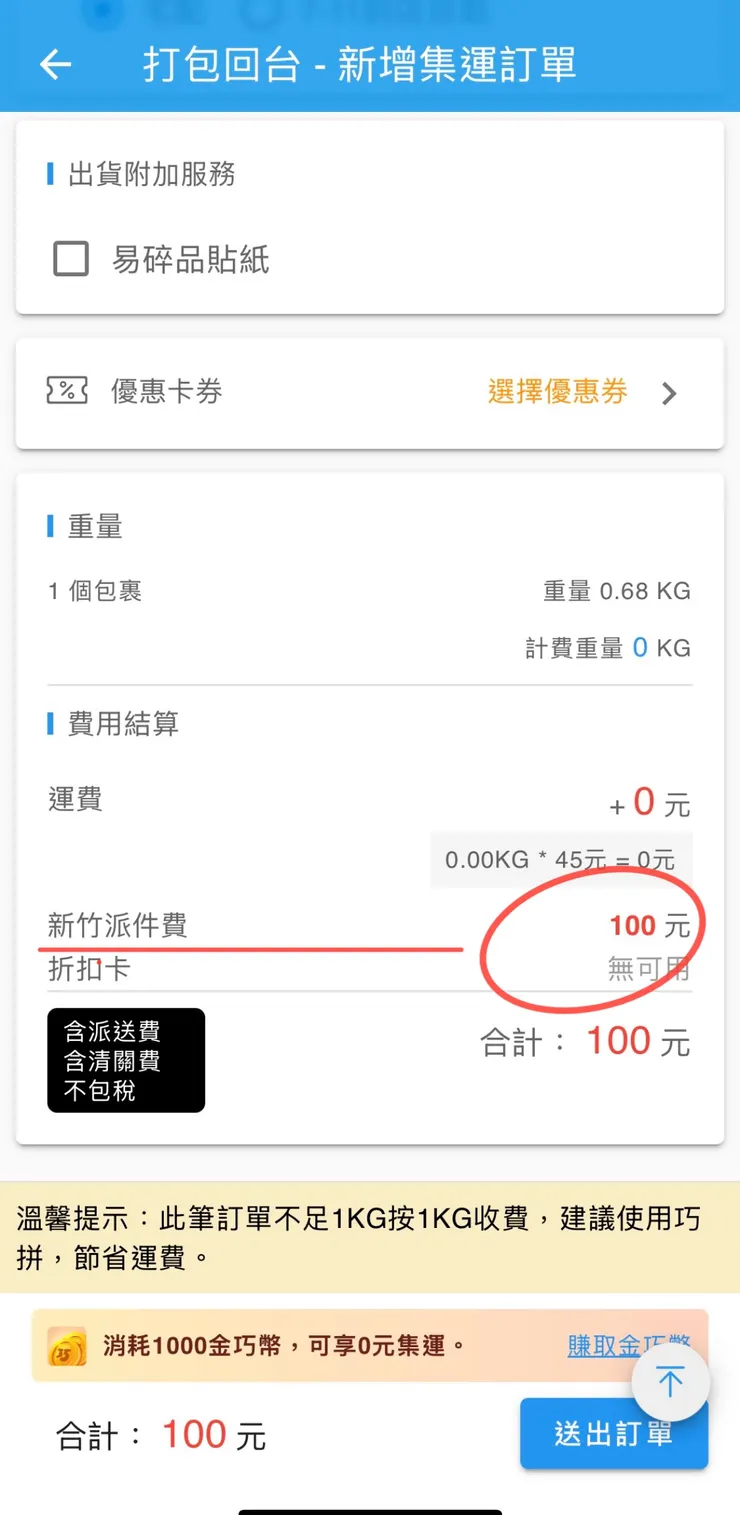
Task: Click the blue marker beside 出貨附加服務
Action: (x=51, y=175)
